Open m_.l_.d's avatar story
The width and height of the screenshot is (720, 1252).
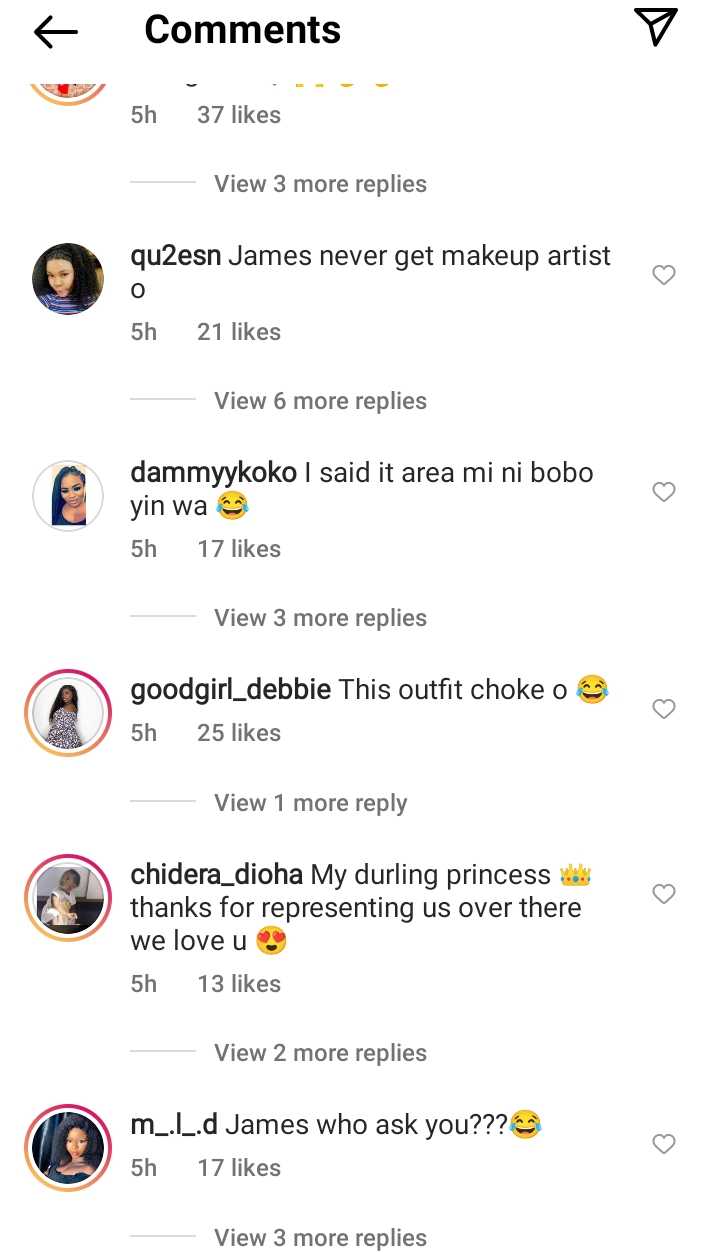[68, 1148]
